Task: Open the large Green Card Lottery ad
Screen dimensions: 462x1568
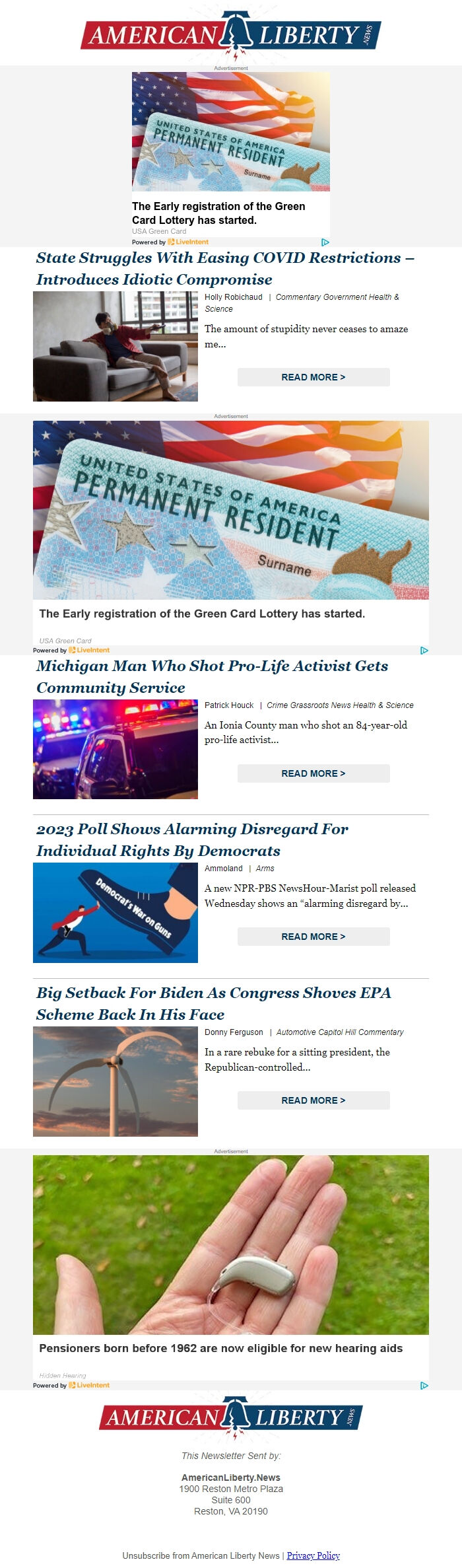Action: 231,522
